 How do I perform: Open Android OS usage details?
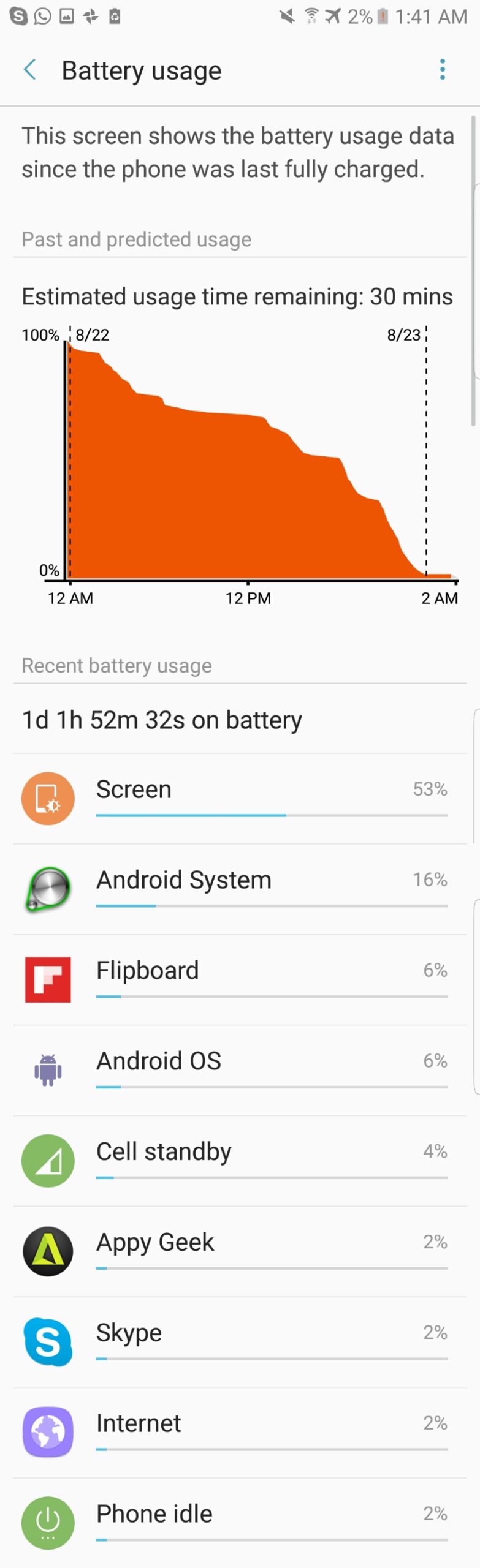[240, 1070]
